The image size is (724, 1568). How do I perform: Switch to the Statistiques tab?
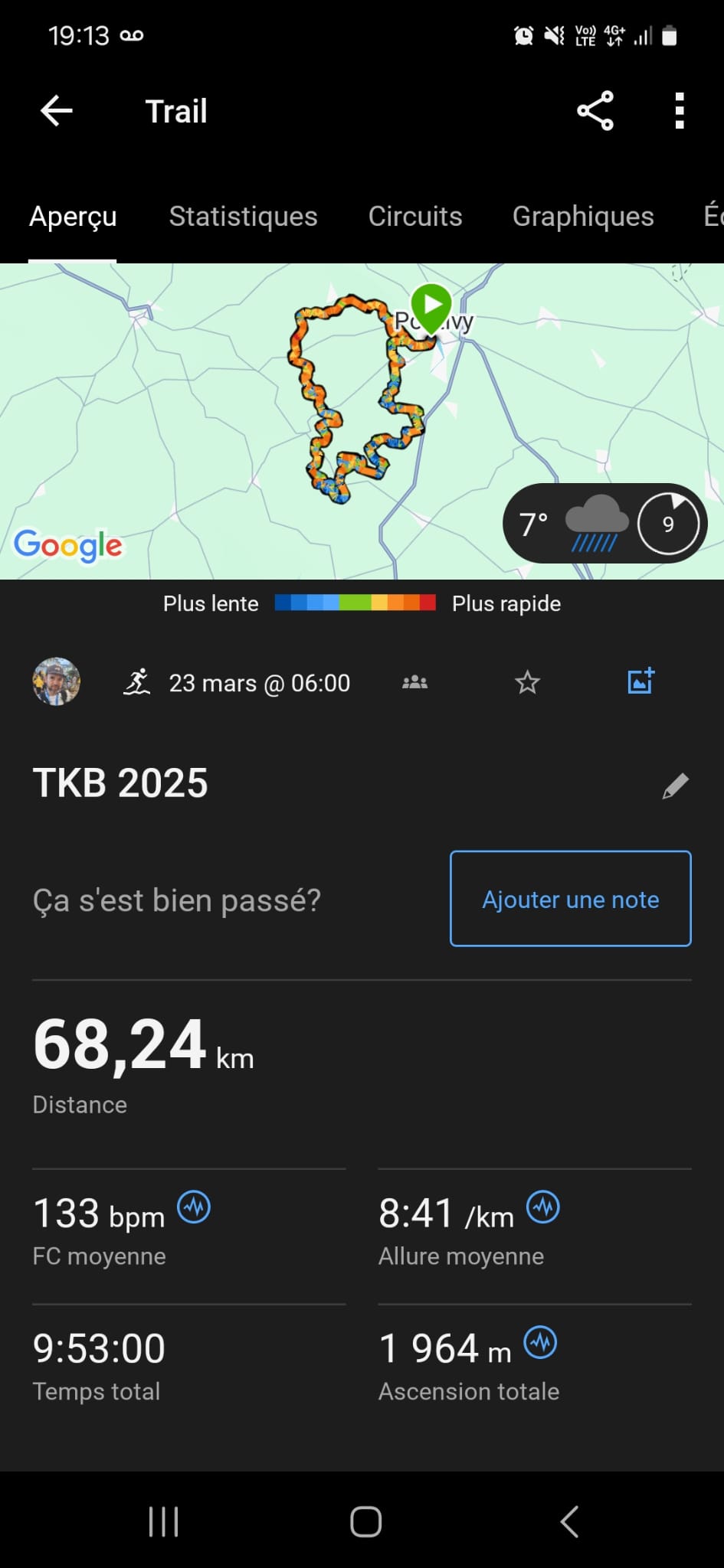(x=243, y=217)
